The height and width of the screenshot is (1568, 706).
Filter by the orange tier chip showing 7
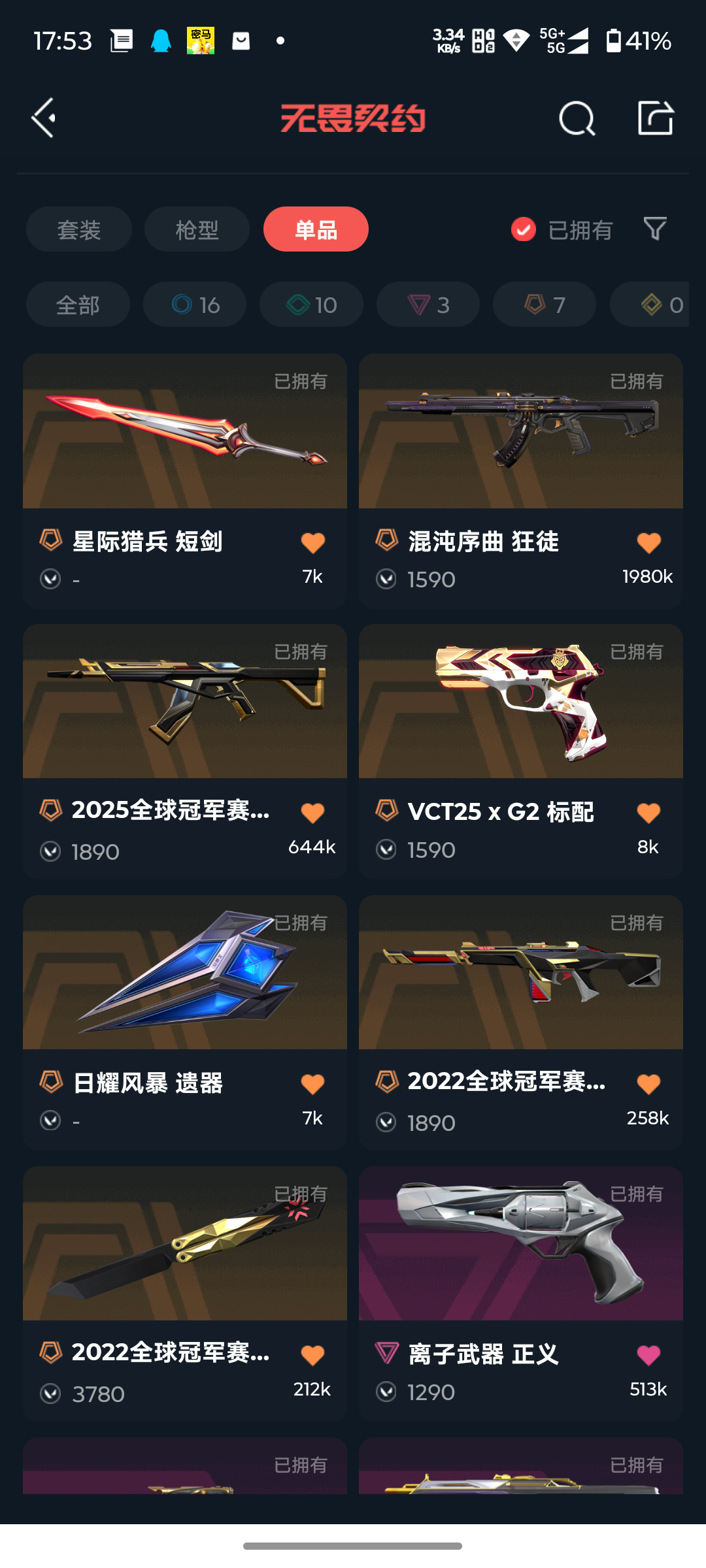(545, 304)
